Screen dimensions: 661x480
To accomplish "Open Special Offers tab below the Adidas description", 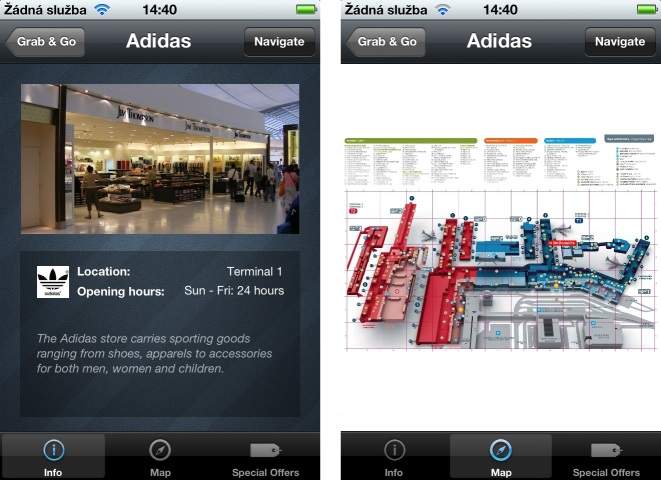I will point(265,457).
